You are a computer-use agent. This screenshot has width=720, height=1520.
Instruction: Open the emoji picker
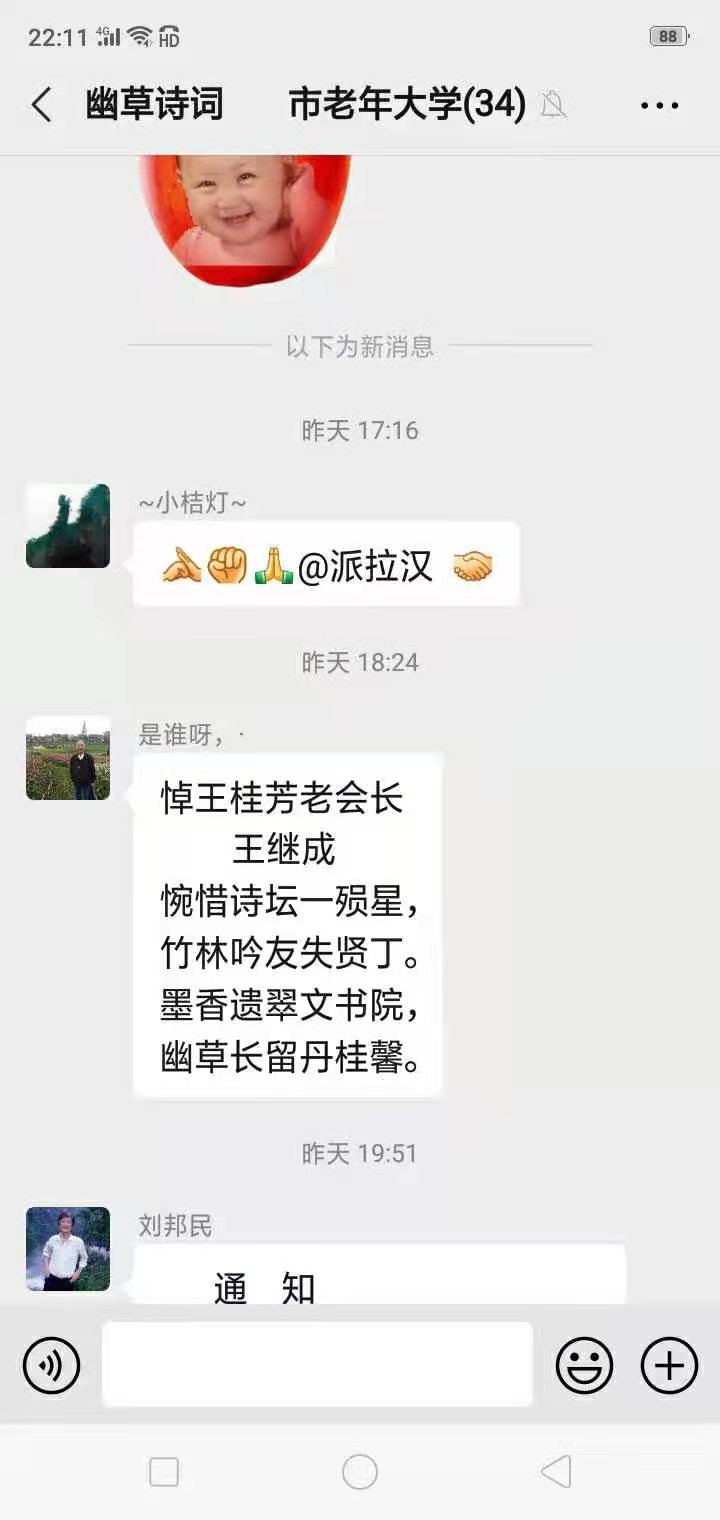[584, 1365]
